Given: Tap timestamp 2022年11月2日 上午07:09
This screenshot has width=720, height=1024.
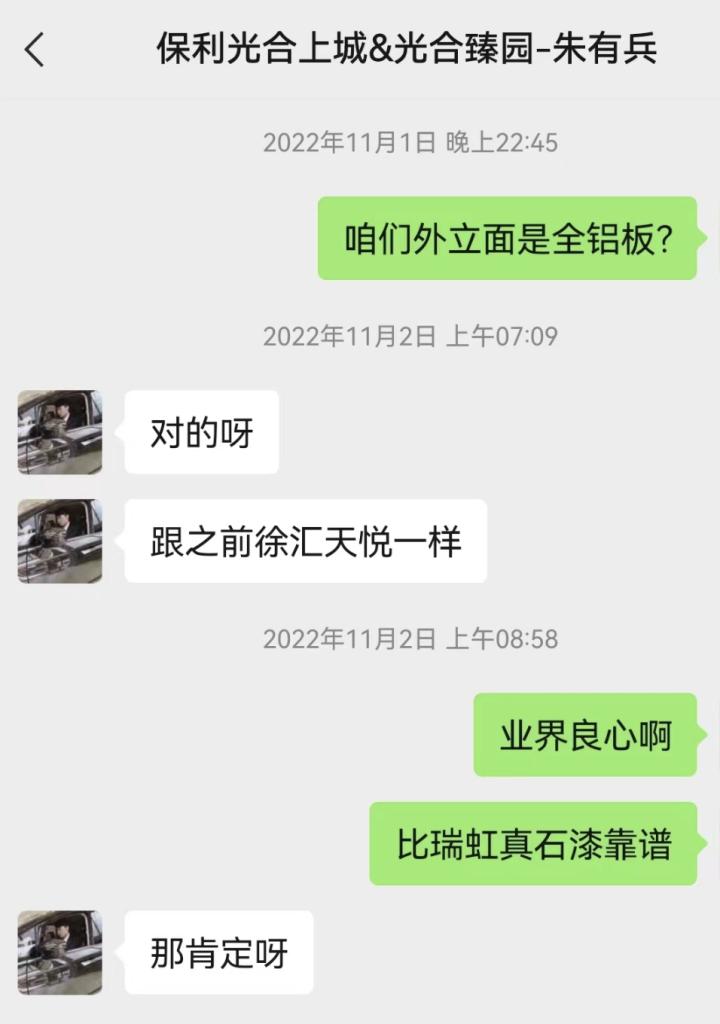Looking at the screenshot, I should pyautogui.click(x=414, y=338).
